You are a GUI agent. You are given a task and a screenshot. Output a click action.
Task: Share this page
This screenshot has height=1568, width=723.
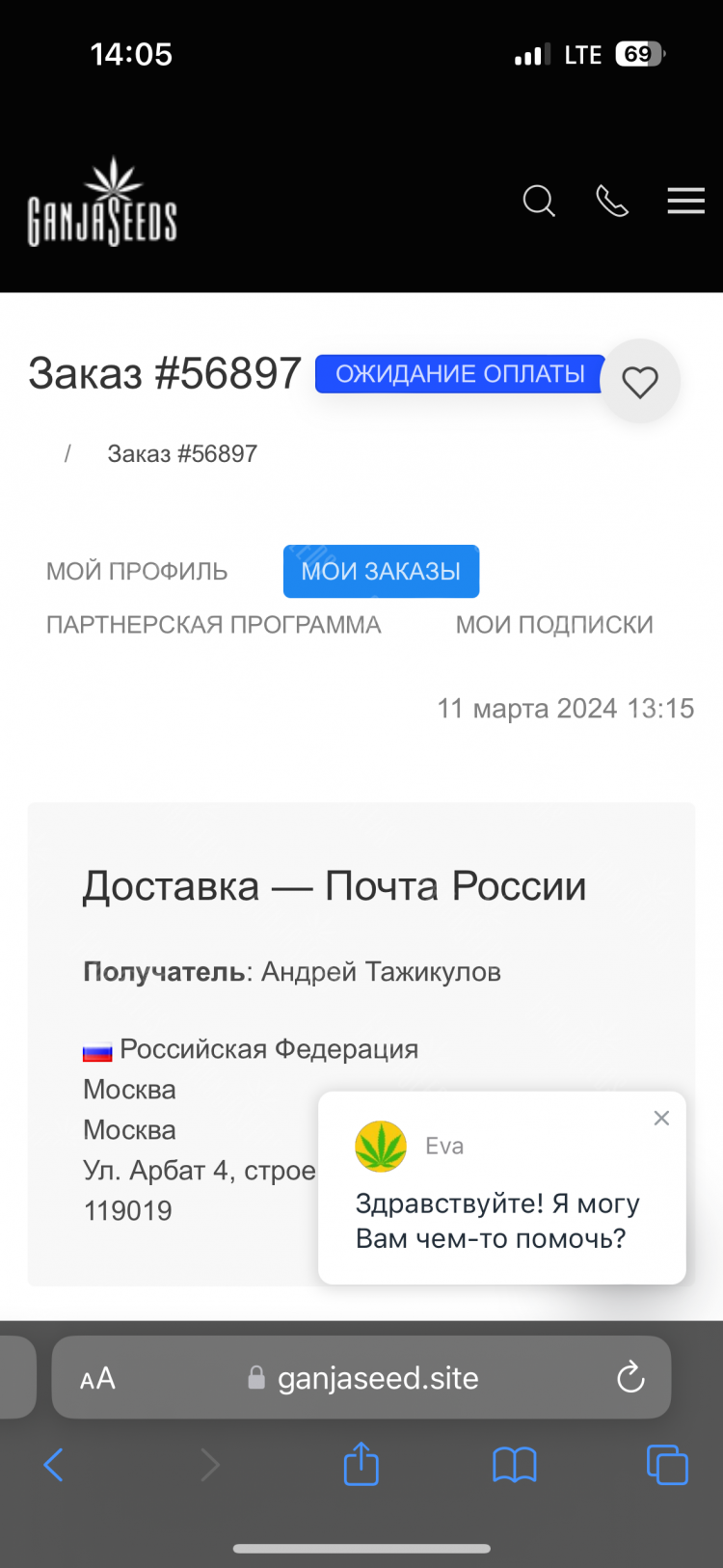click(361, 1464)
